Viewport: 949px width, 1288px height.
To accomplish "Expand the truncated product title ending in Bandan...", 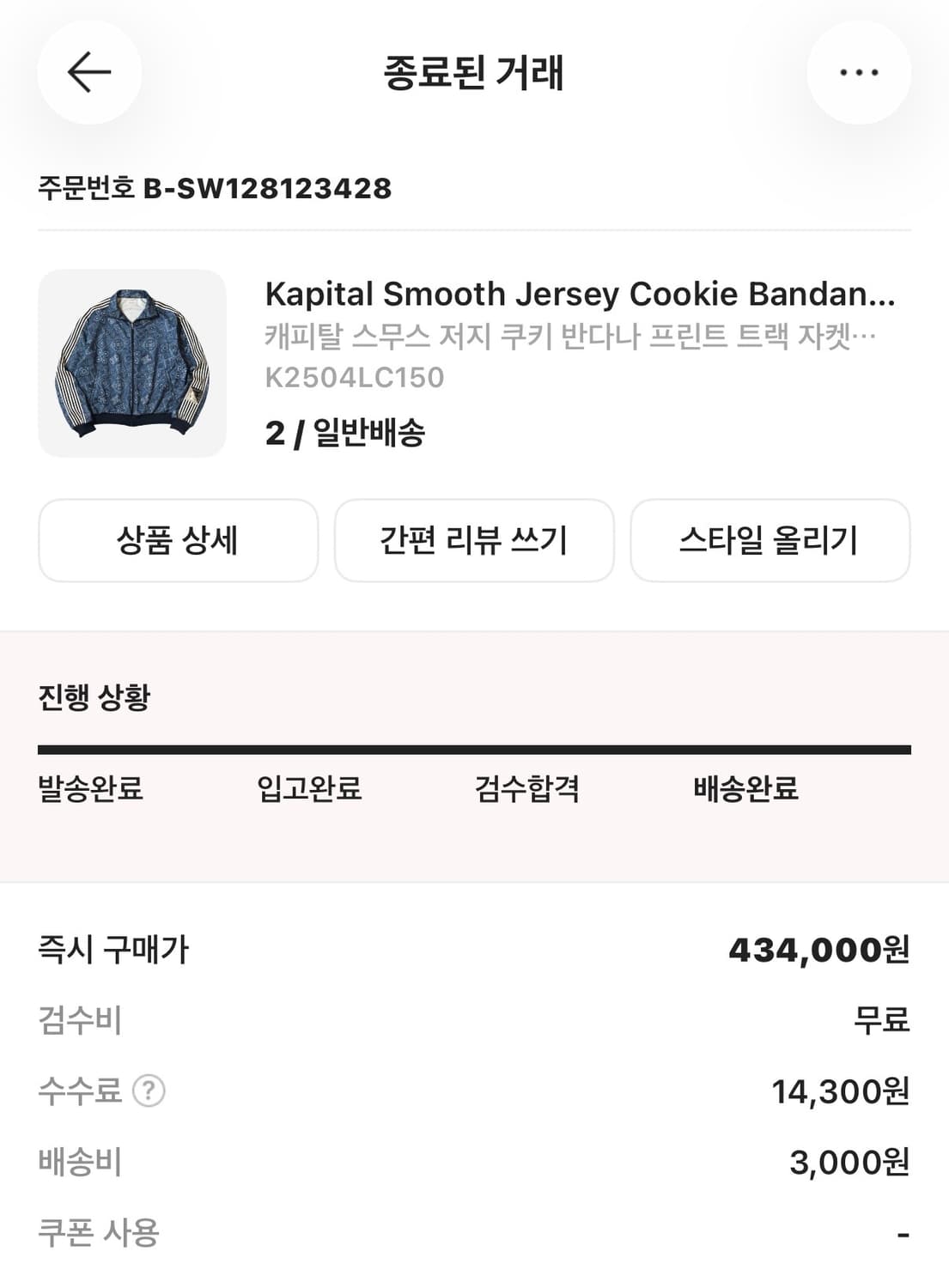I will pos(580,294).
